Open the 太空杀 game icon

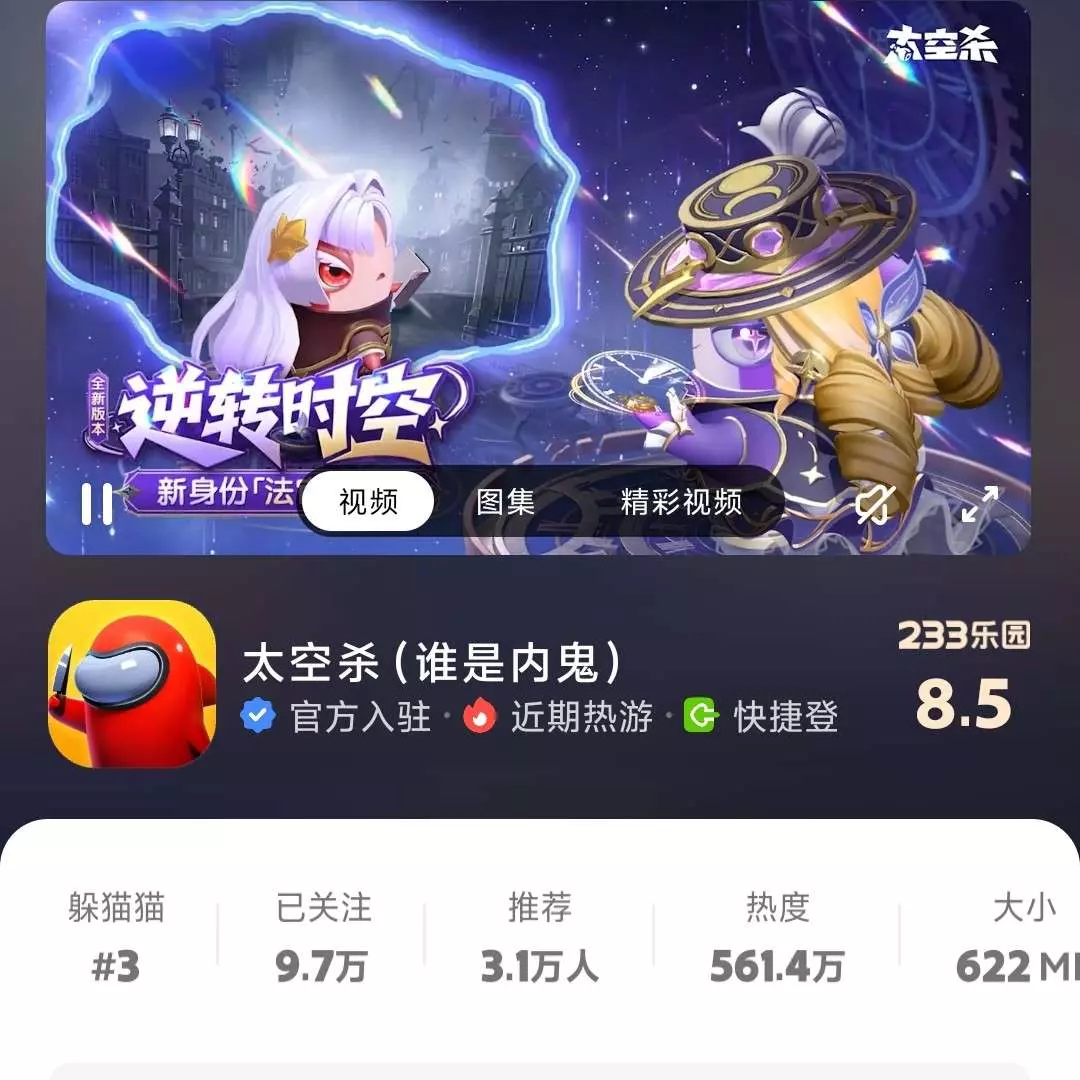[x=132, y=684]
